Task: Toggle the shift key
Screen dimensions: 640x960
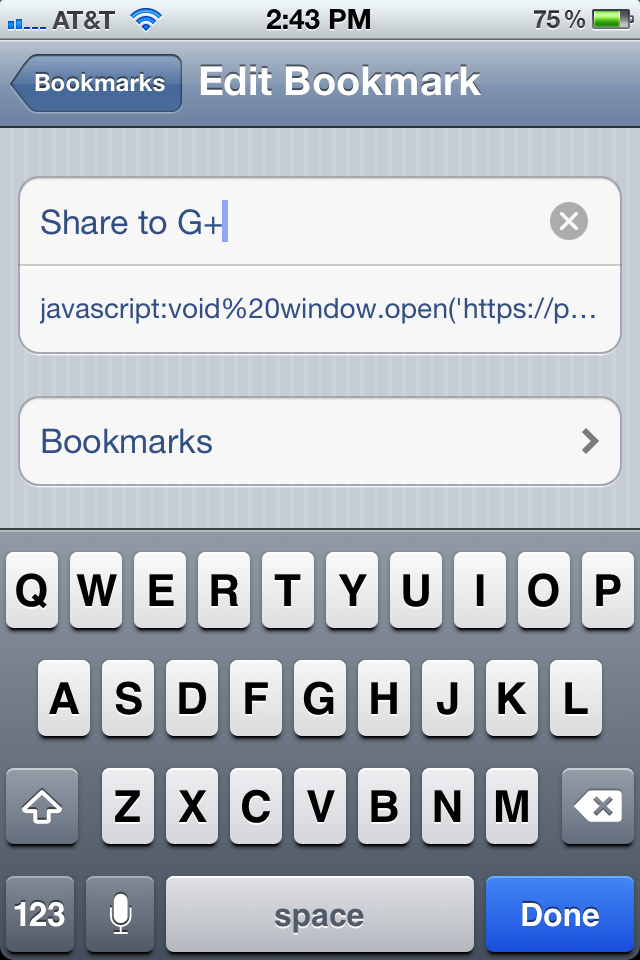Action: pos(42,807)
